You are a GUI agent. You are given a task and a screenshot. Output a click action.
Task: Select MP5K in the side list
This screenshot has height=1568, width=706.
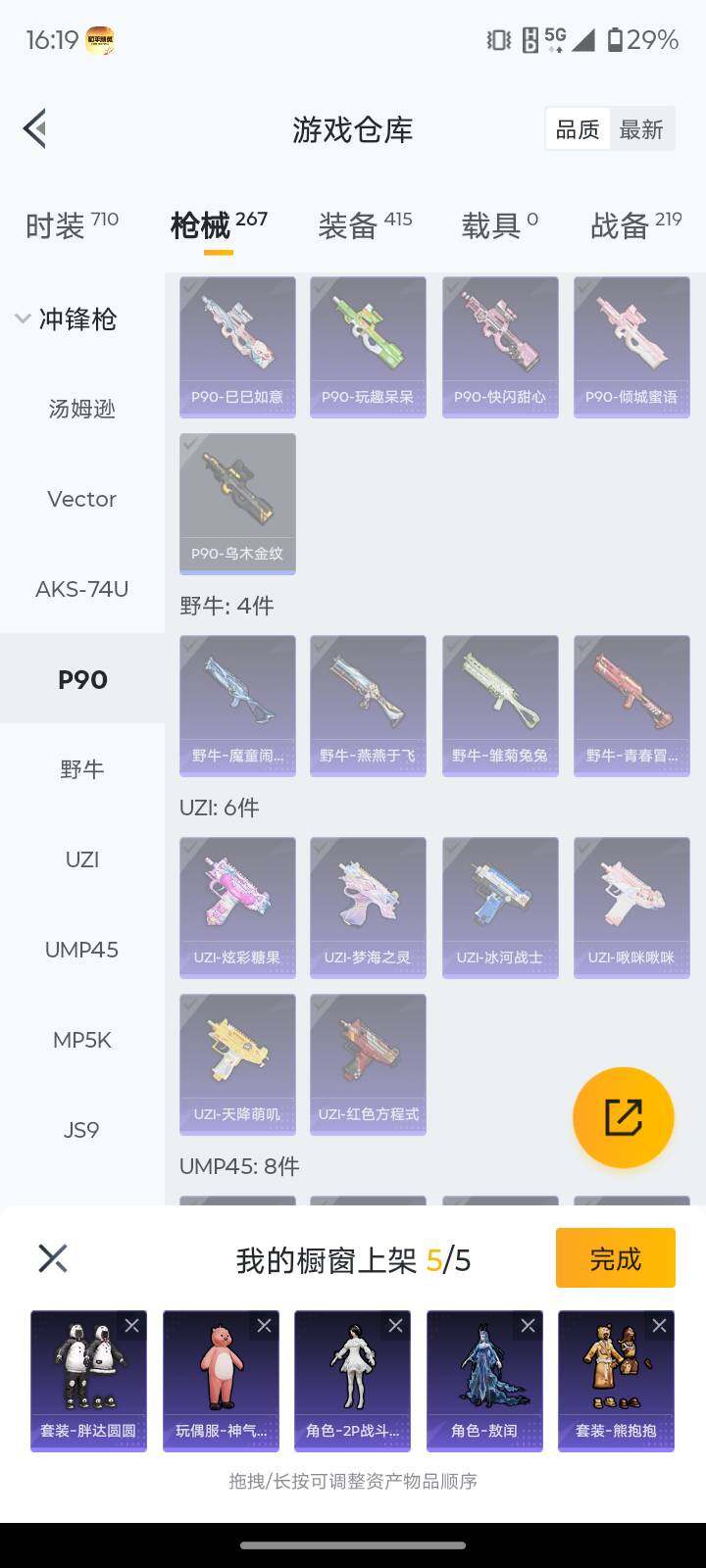[82, 1040]
